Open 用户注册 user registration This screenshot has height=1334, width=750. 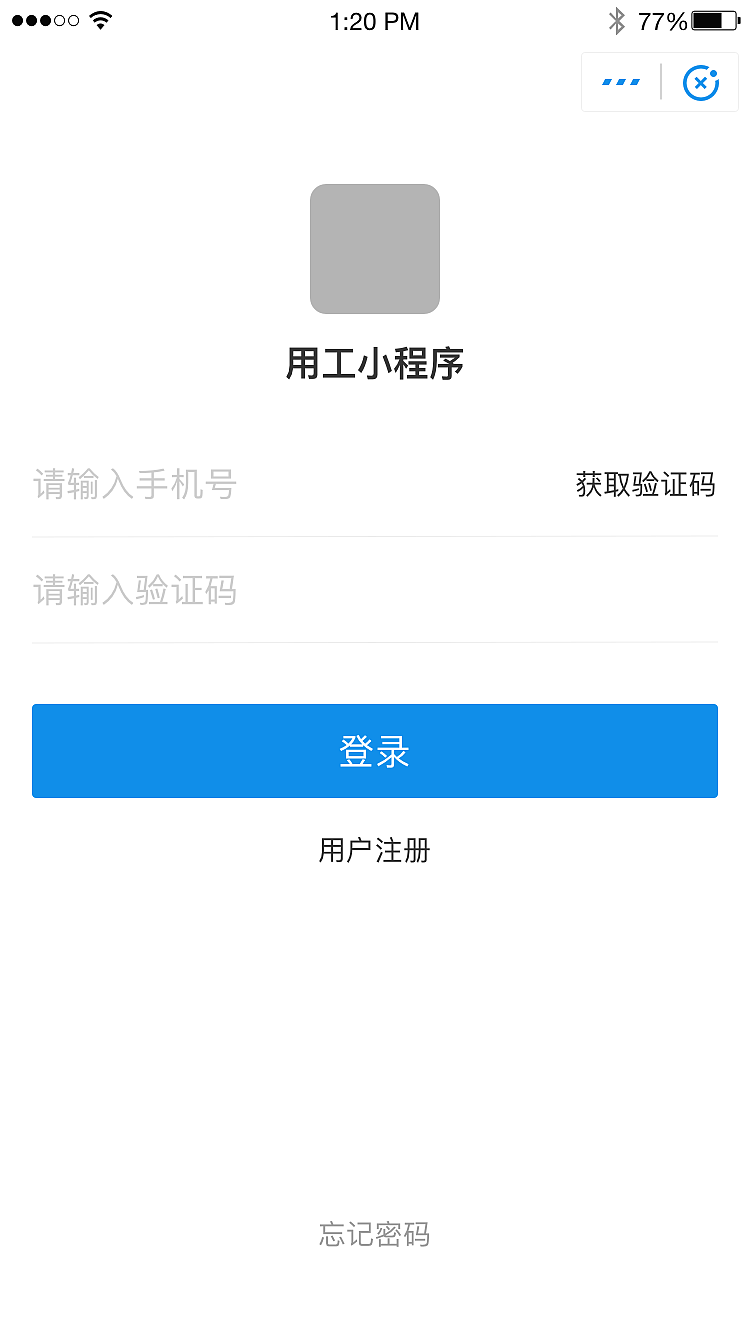(375, 851)
